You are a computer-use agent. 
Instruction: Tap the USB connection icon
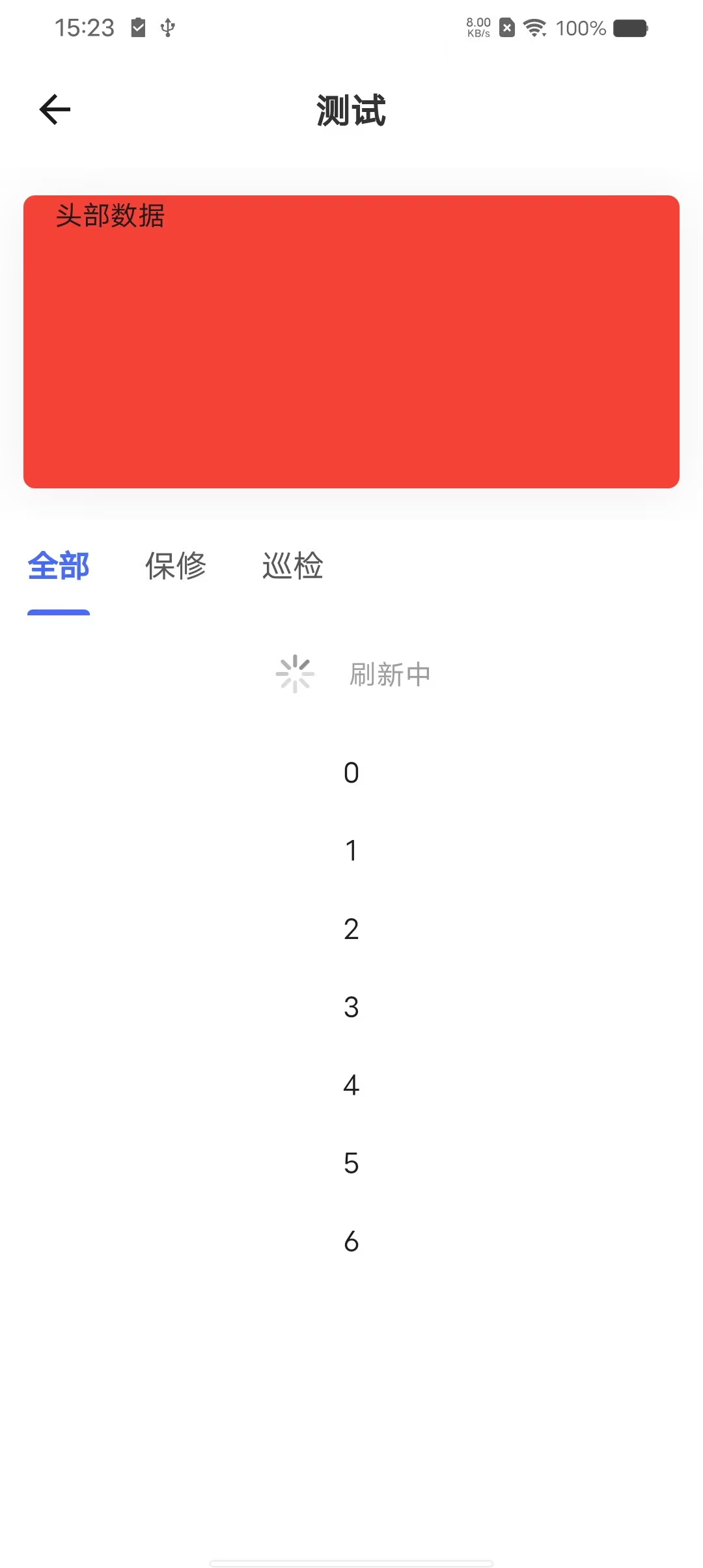(167, 27)
